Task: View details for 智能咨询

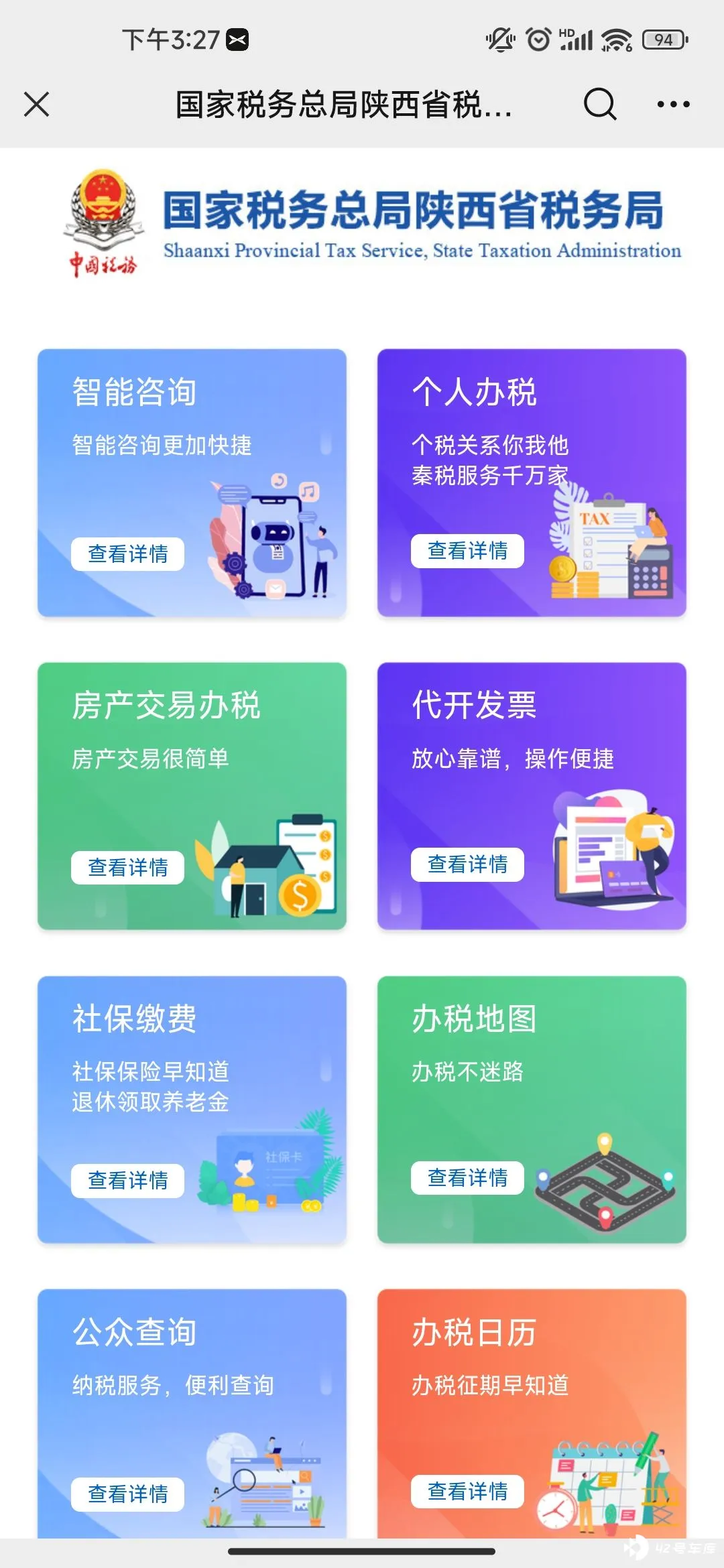Action: click(x=127, y=554)
